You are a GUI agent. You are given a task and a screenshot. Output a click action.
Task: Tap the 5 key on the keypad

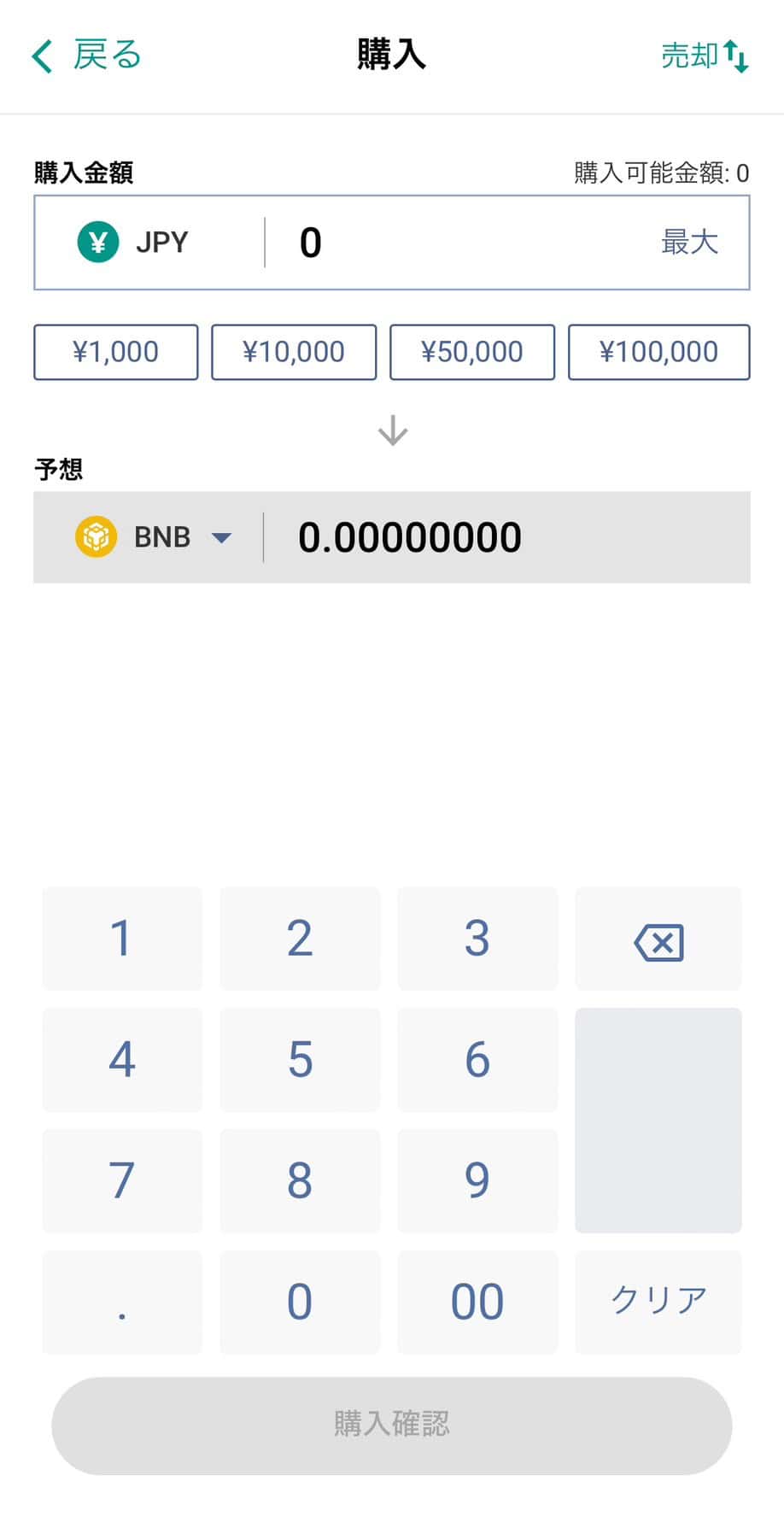(x=300, y=1060)
